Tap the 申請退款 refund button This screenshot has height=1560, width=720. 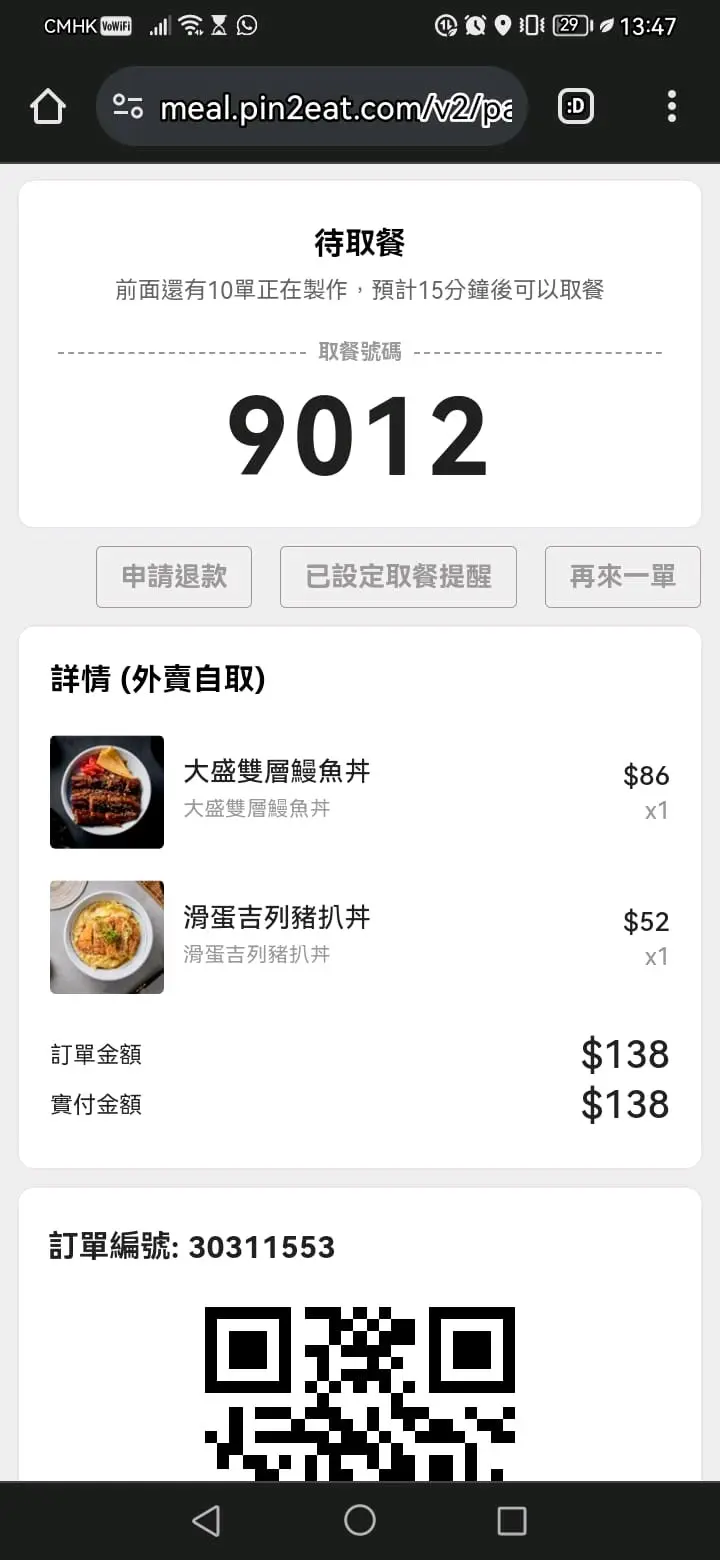tap(174, 577)
